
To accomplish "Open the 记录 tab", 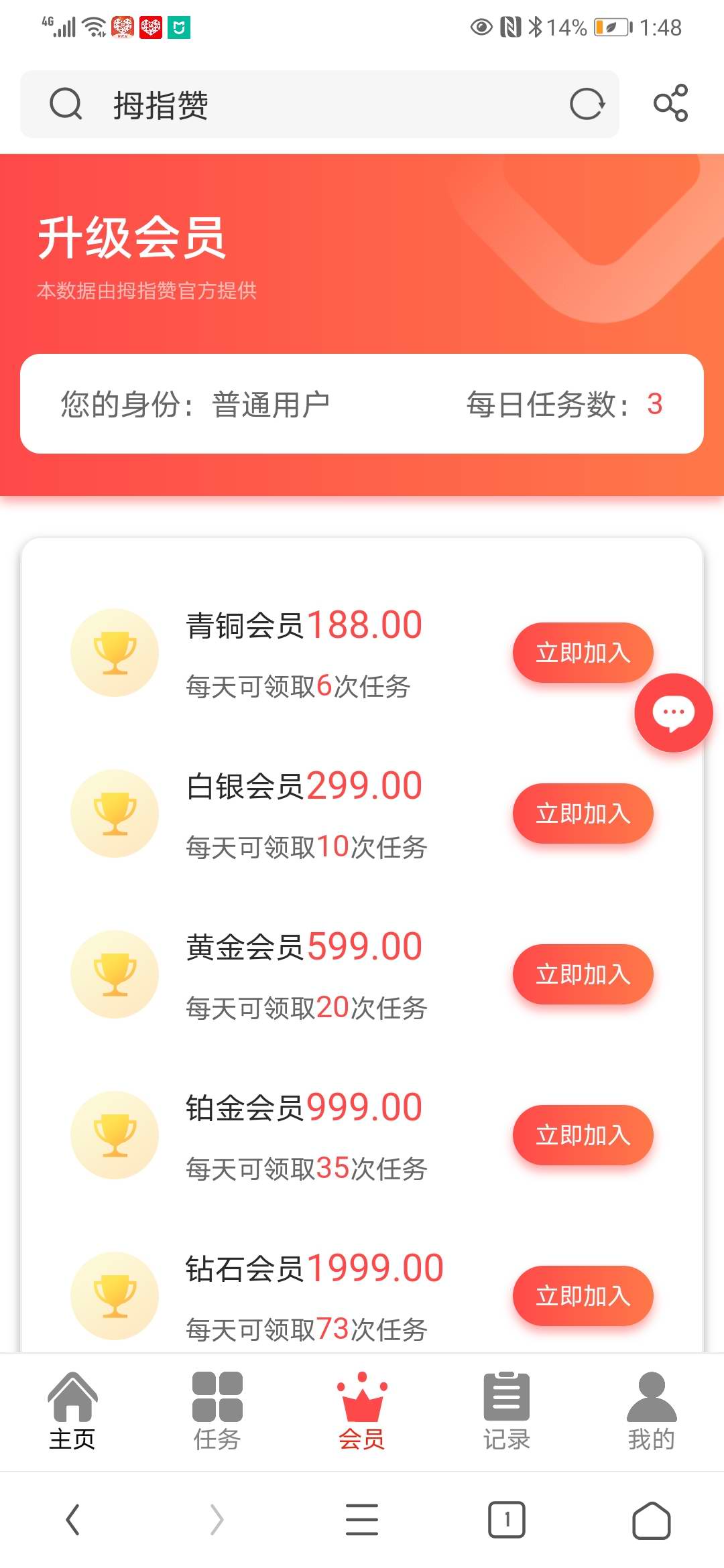I will point(507,1411).
